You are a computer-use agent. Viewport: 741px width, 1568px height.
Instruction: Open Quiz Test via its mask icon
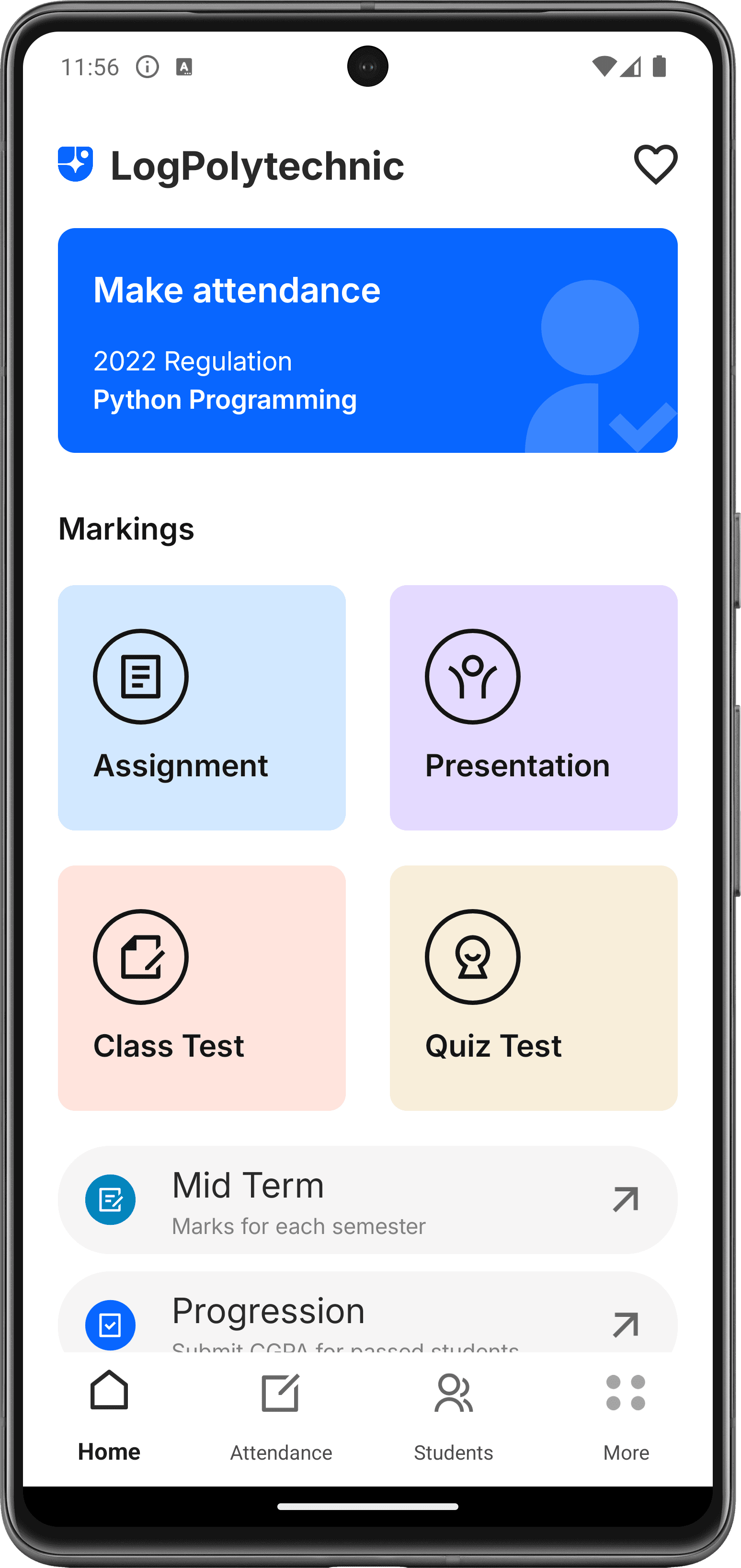coord(473,956)
